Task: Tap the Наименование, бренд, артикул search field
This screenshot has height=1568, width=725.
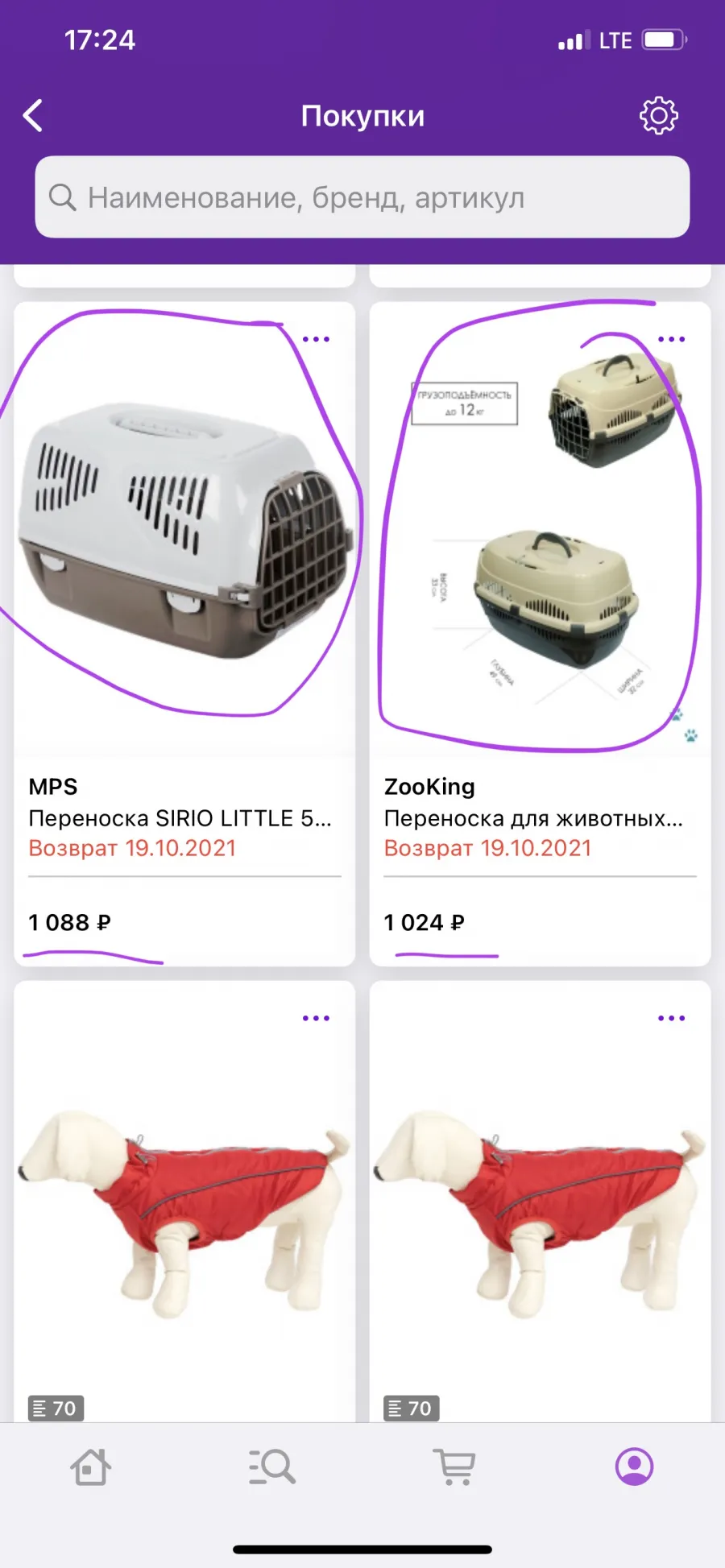Action: point(362,197)
